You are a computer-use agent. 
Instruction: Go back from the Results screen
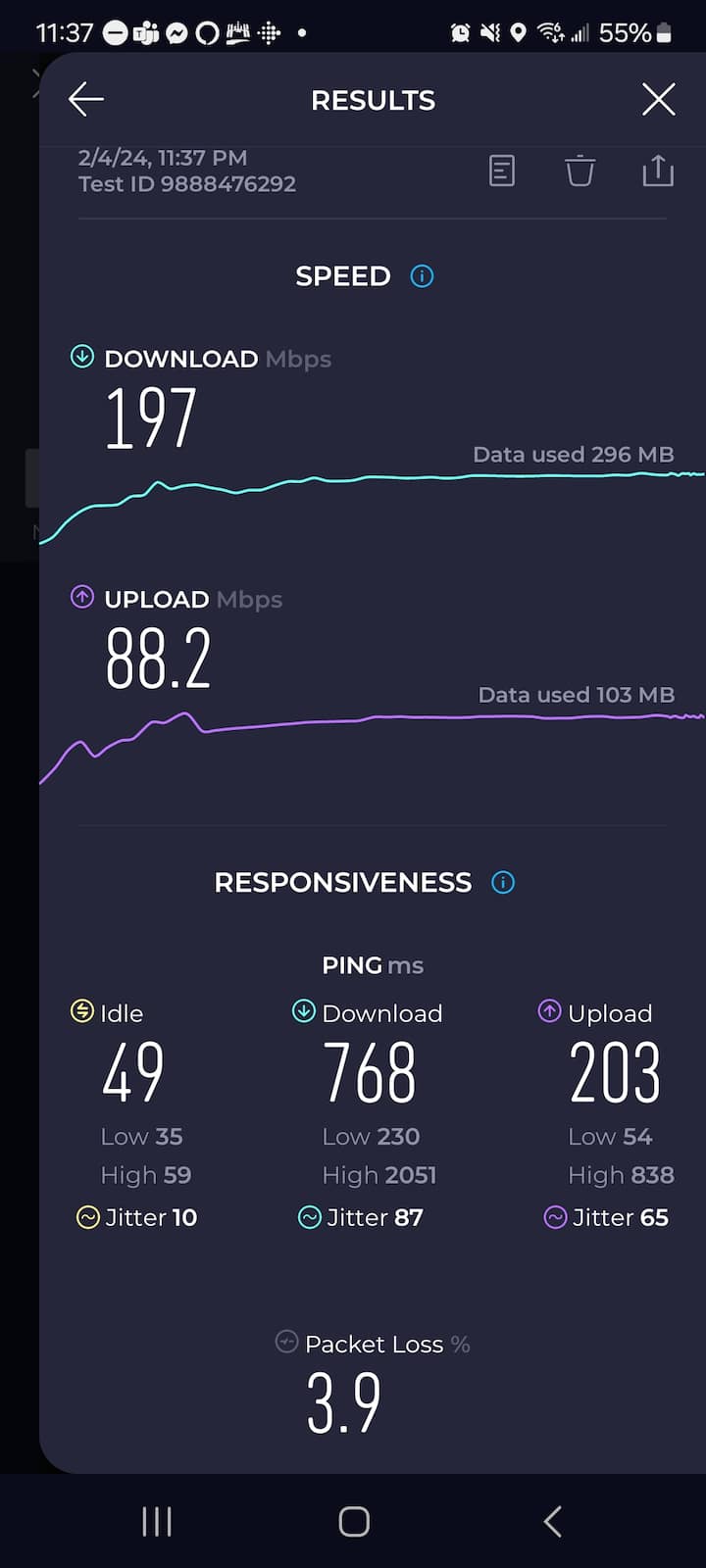[x=86, y=99]
